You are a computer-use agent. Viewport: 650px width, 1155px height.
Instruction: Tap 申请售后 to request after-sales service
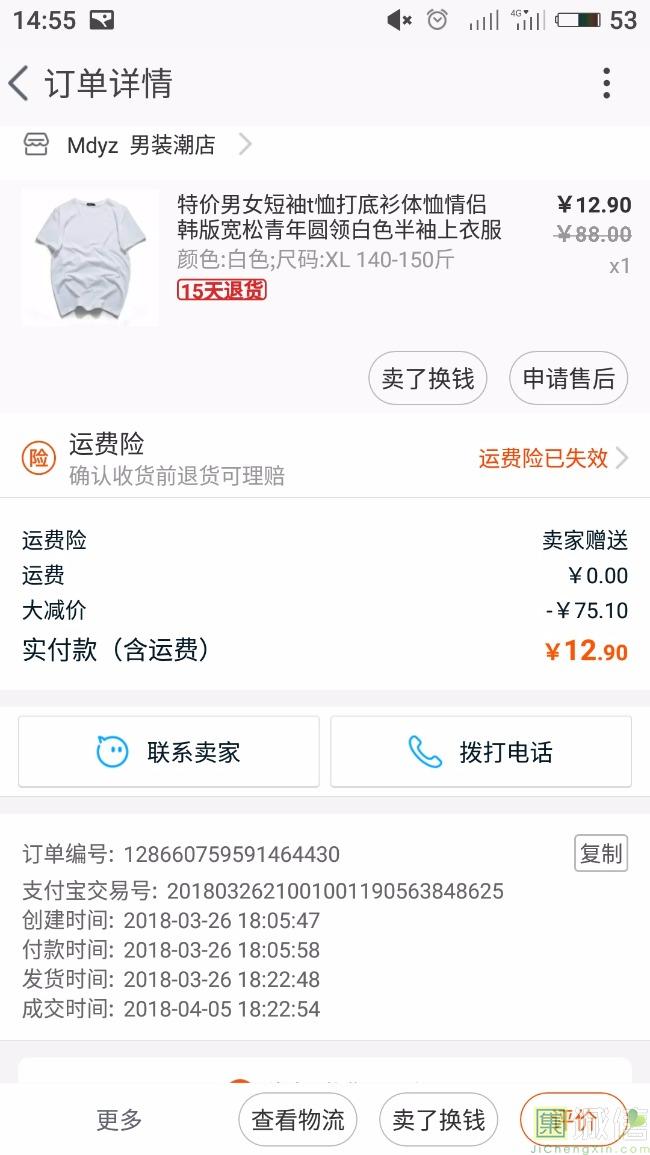point(568,379)
